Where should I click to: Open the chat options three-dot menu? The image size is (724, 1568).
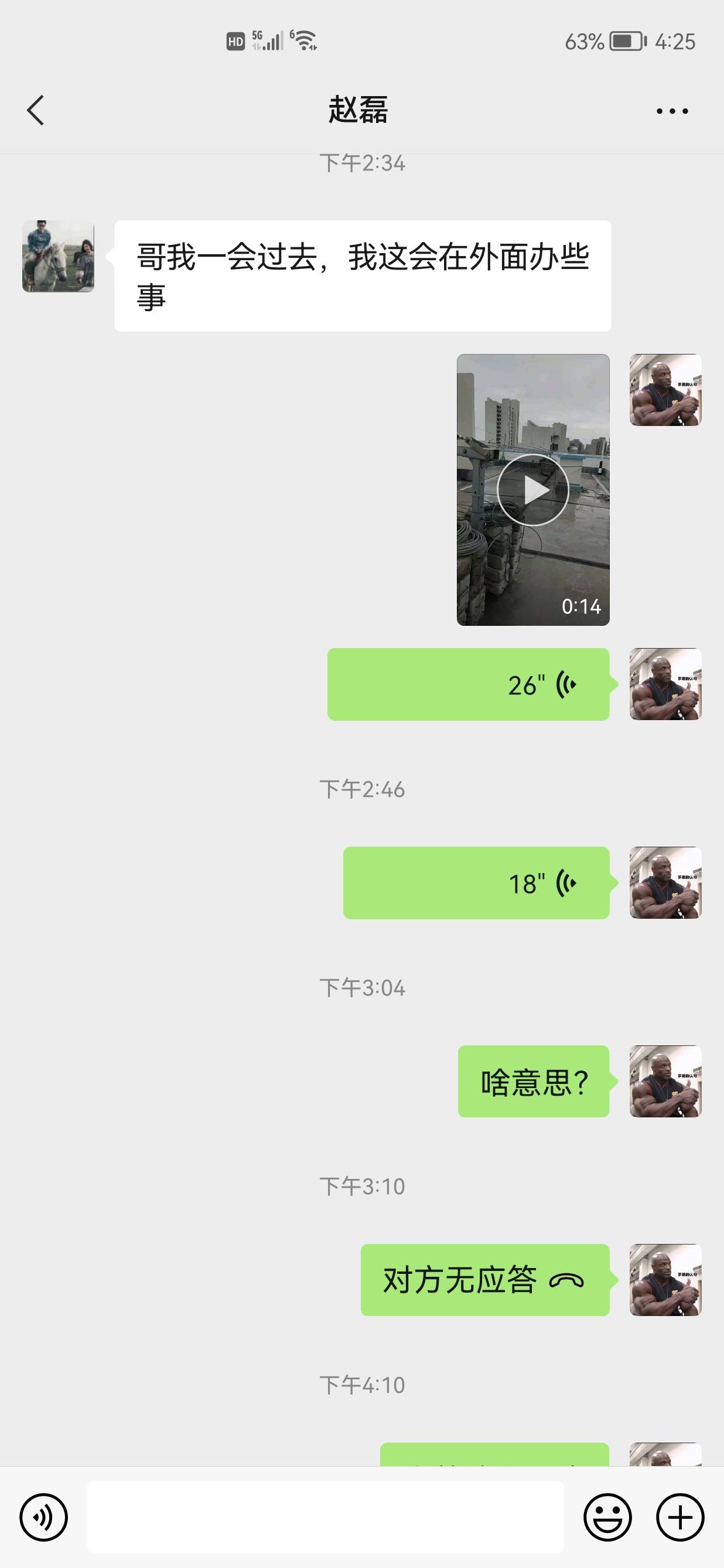tap(672, 111)
